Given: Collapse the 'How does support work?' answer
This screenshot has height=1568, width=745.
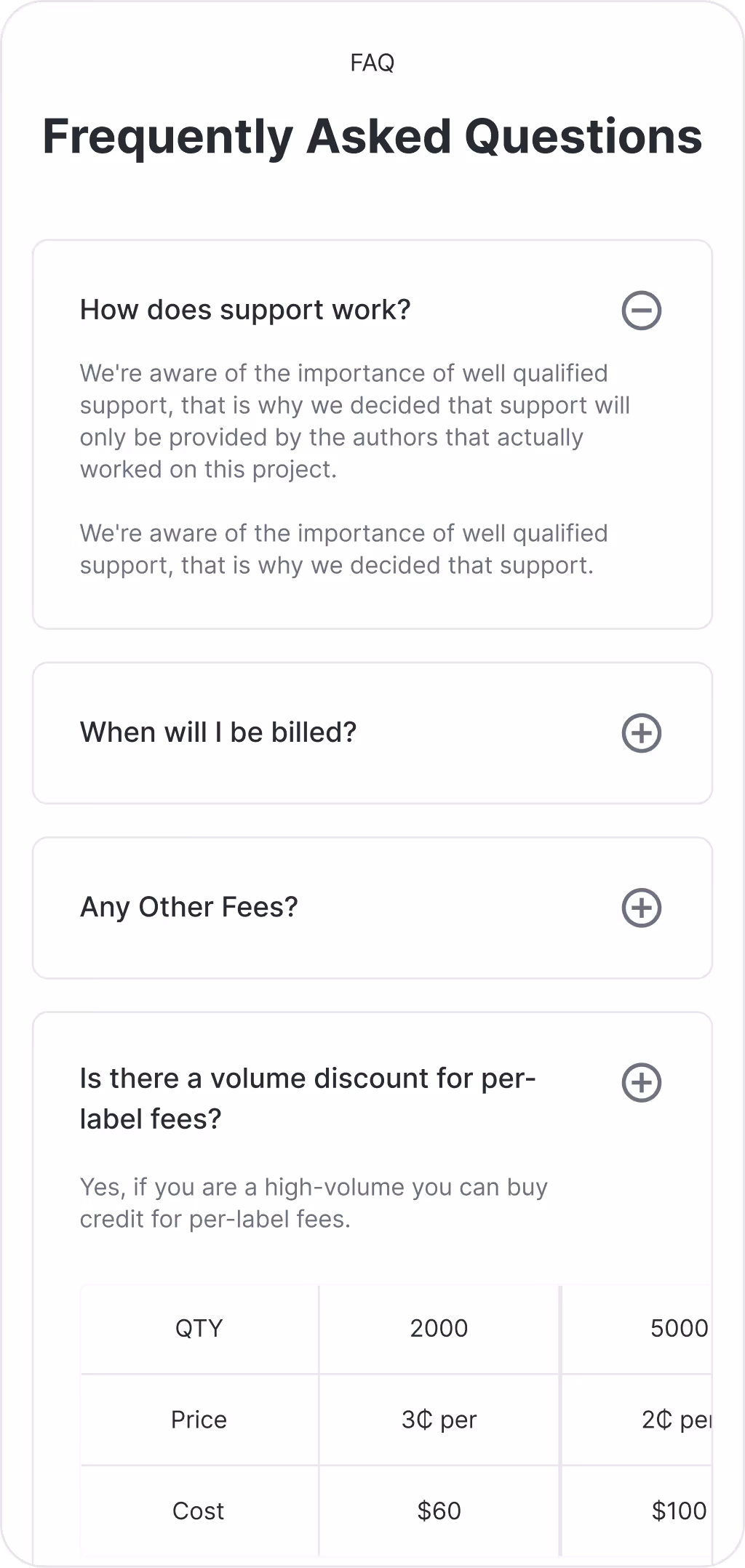Looking at the screenshot, I should (642, 310).
